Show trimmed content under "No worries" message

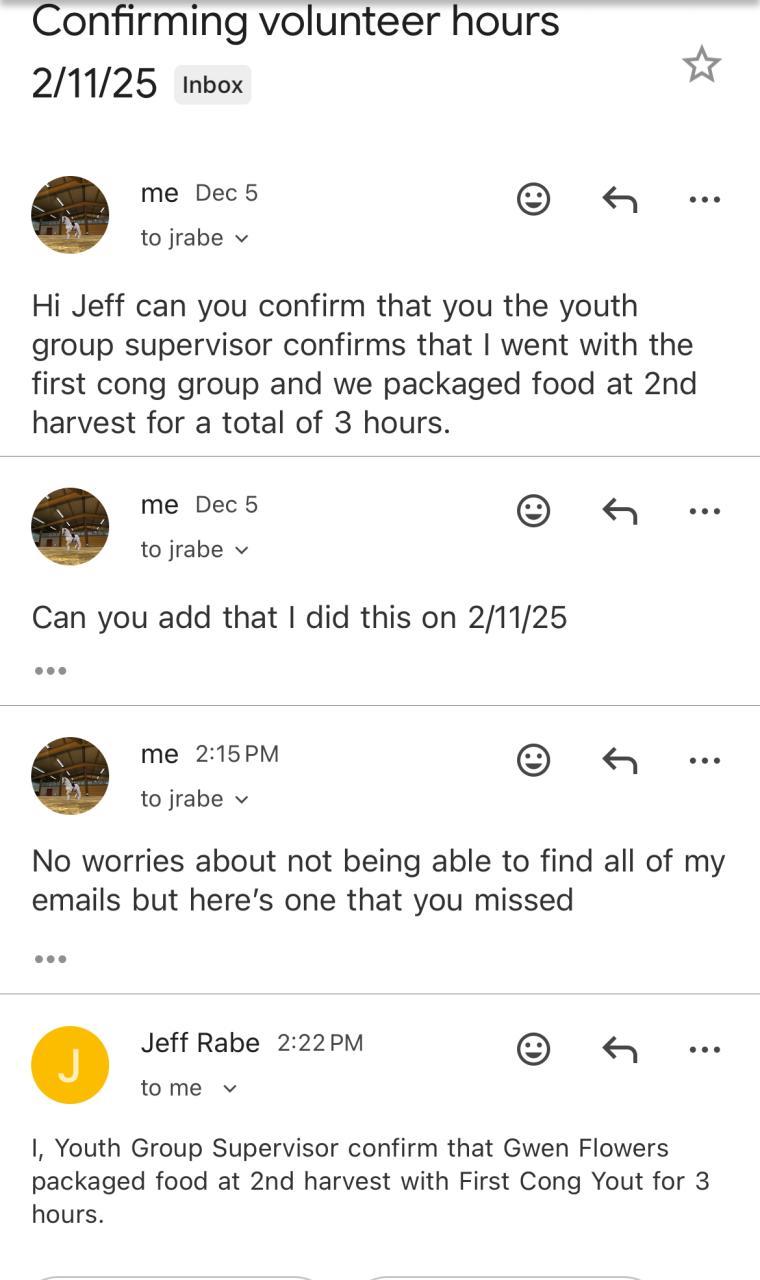pyautogui.click(x=50, y=958)
